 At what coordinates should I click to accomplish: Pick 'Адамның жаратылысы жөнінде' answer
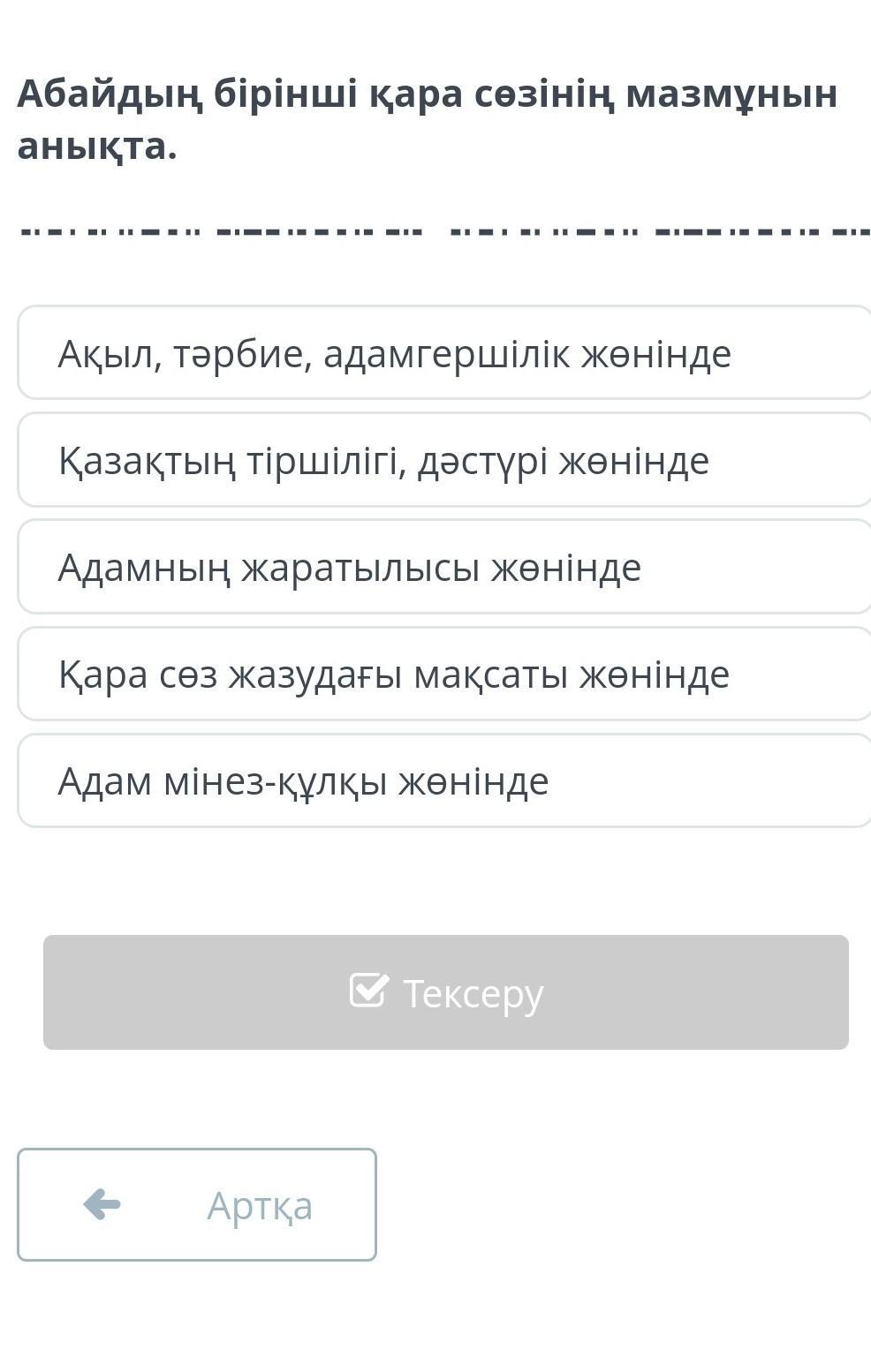click(444, 566)
